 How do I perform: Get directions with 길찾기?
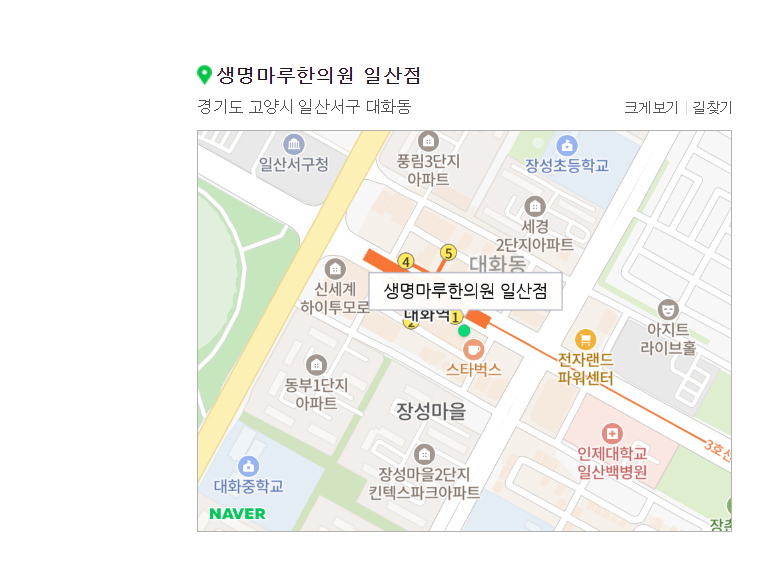coord(712,107)
